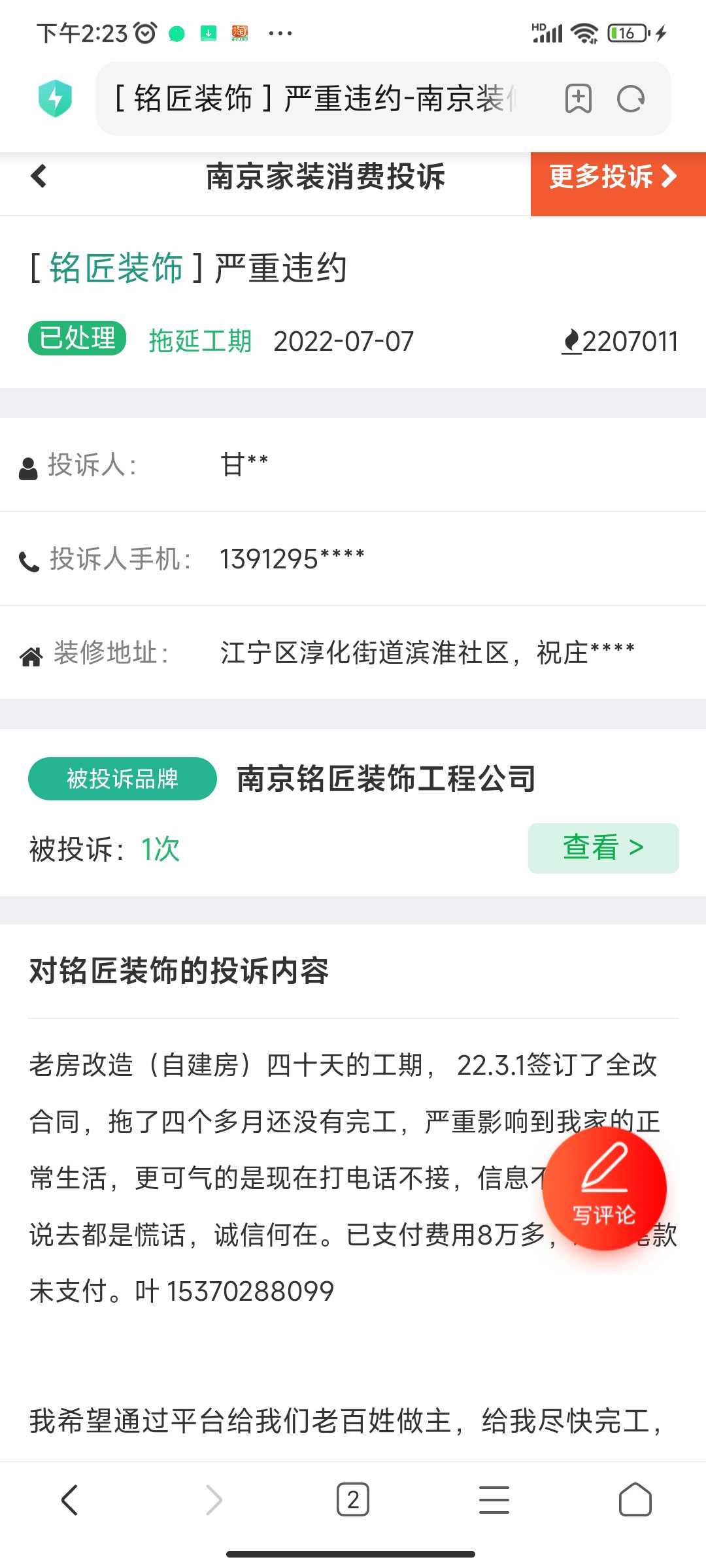Bookmark this page
The image size is (706, 1568).
coord(578,99)
